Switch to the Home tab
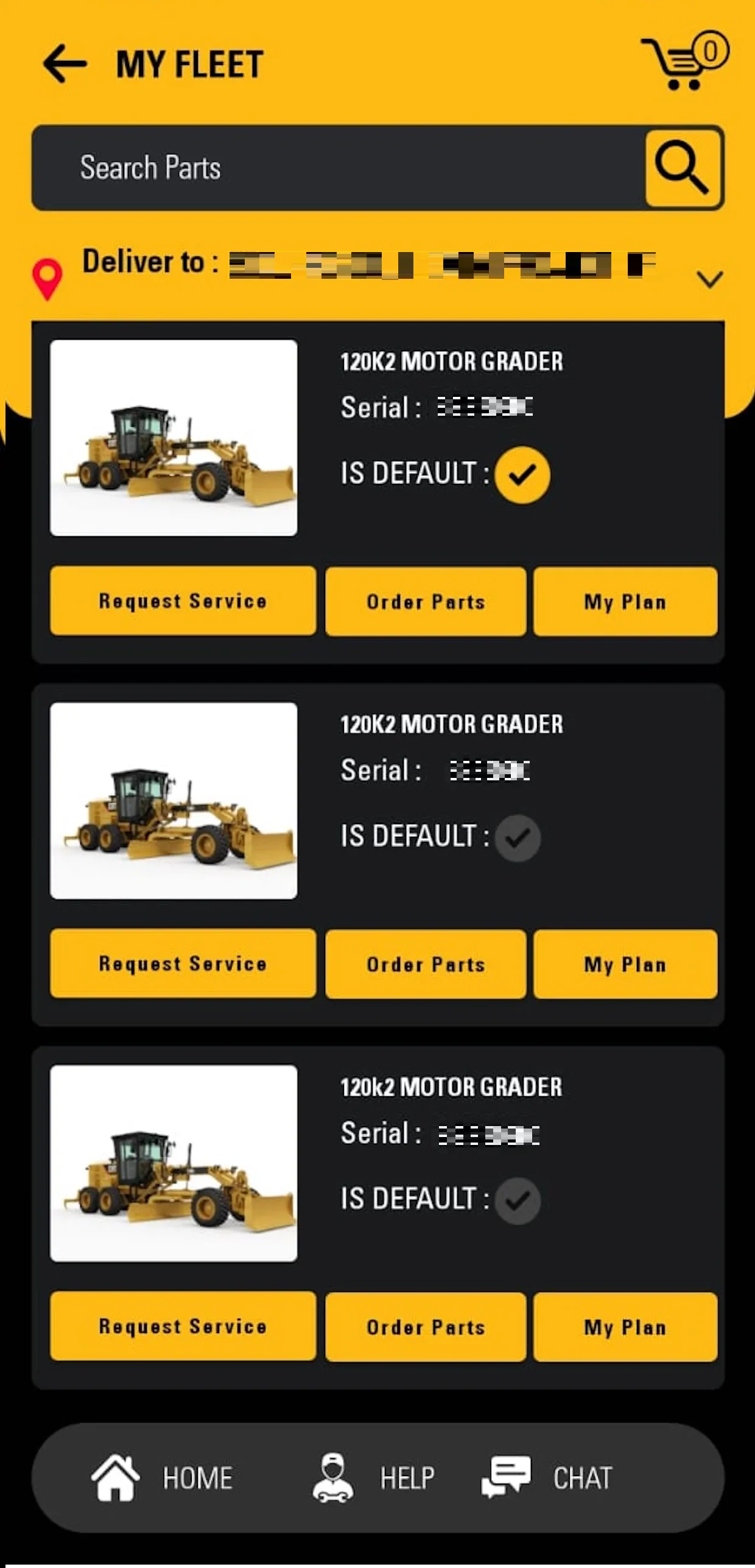Screen dimensions: 755x1568 coord(162,1478)
